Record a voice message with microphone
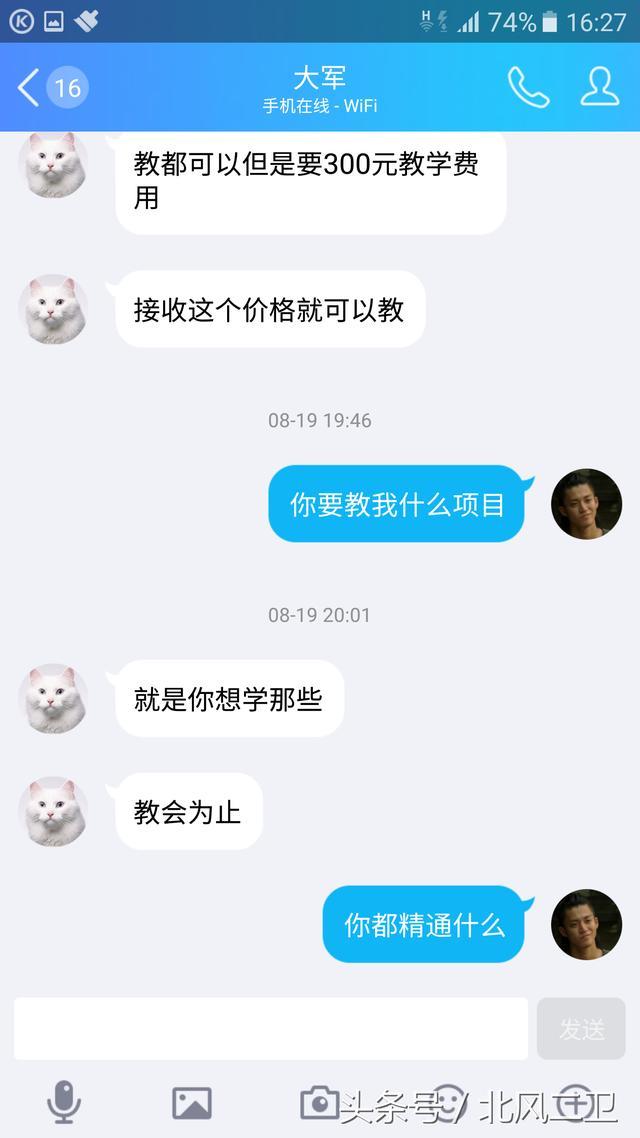Image resolution: width=640 pixels, height=1138 pixels. tap(64, 1103)
